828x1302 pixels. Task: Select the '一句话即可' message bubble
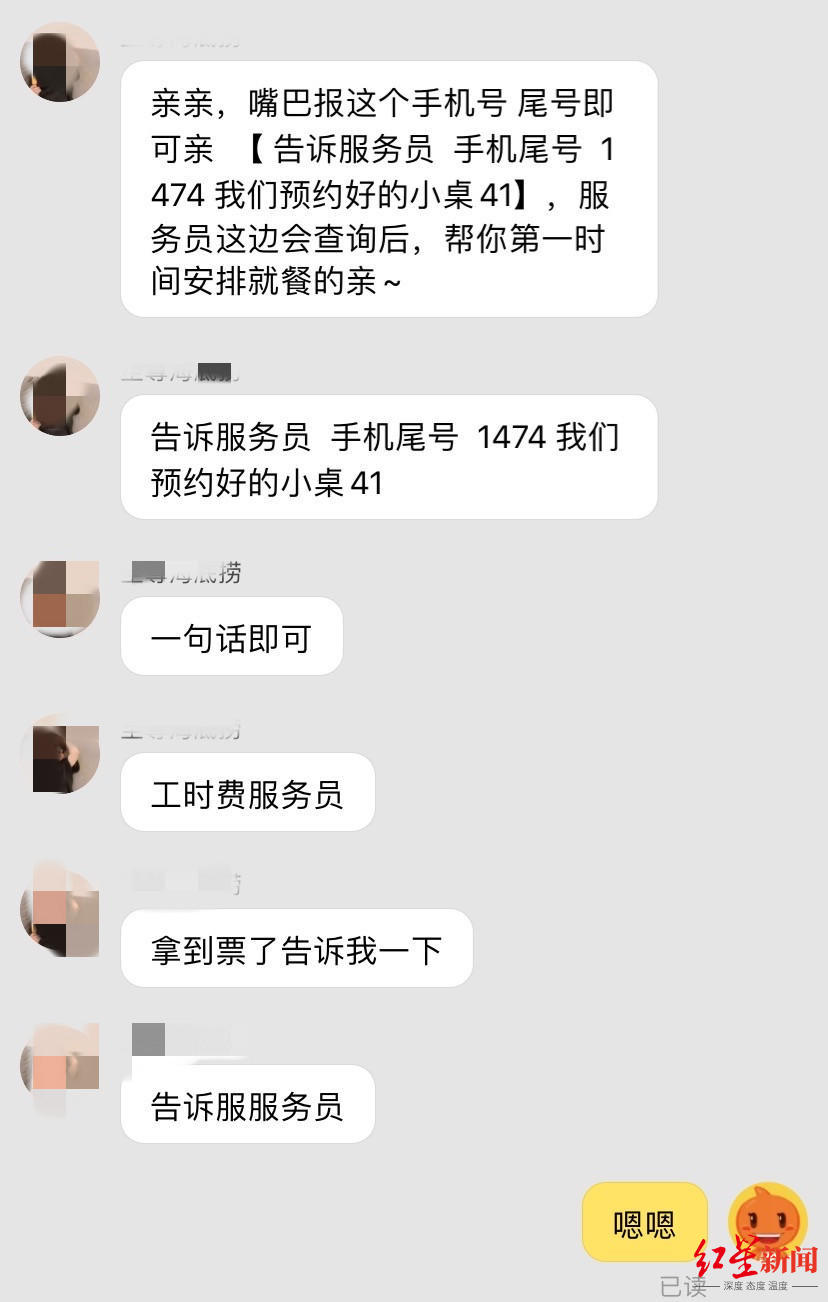[231, 636]
